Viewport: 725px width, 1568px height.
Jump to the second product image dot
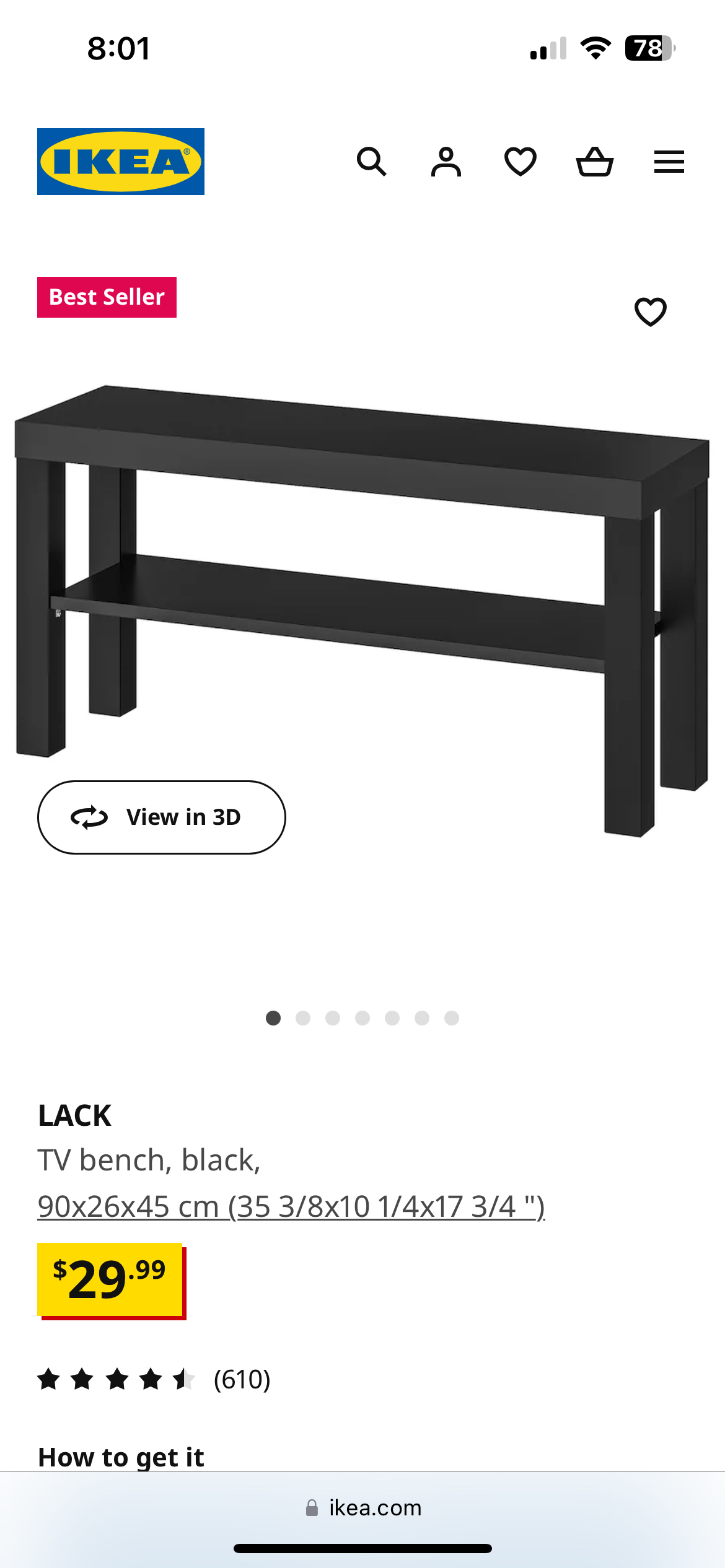coord(303,1018)
